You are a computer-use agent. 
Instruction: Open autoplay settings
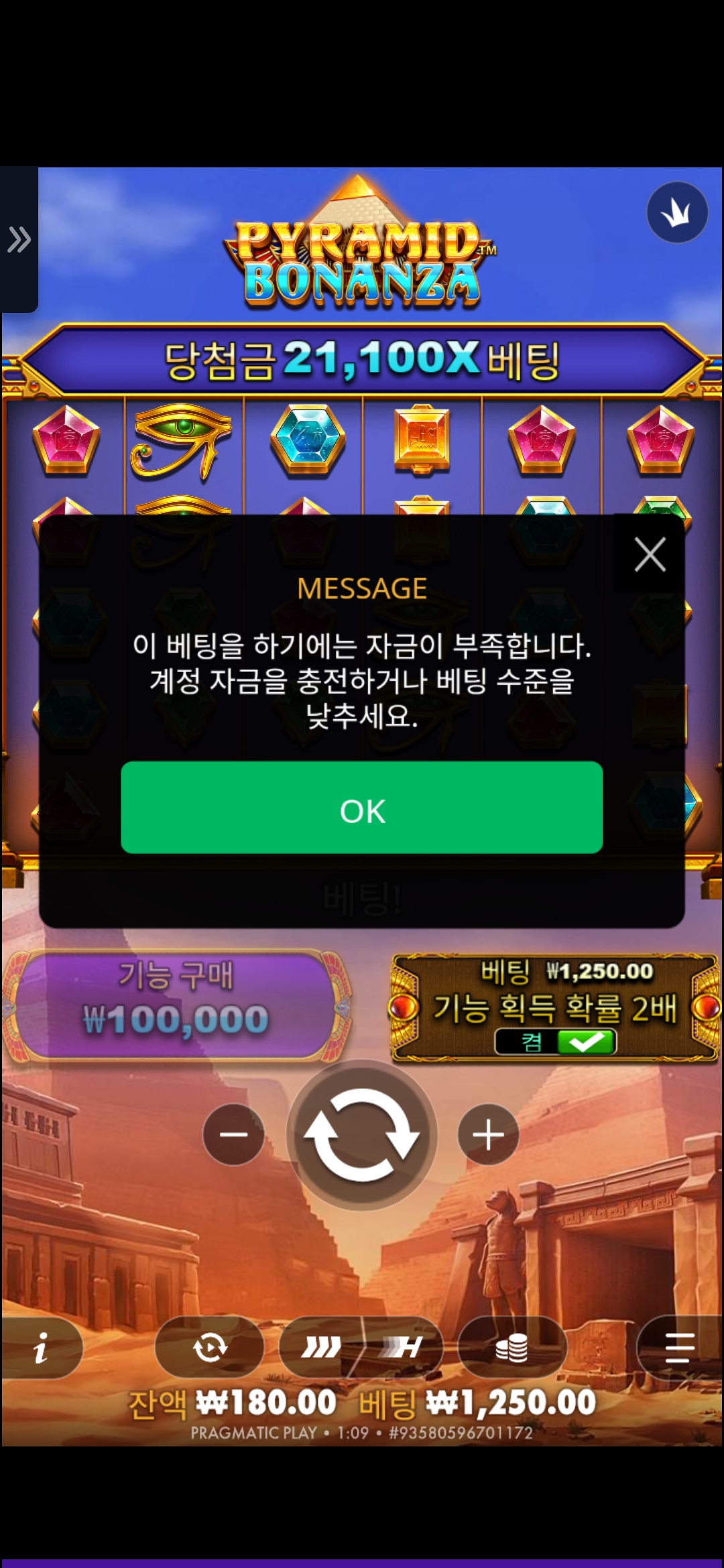pos(210,1348)
